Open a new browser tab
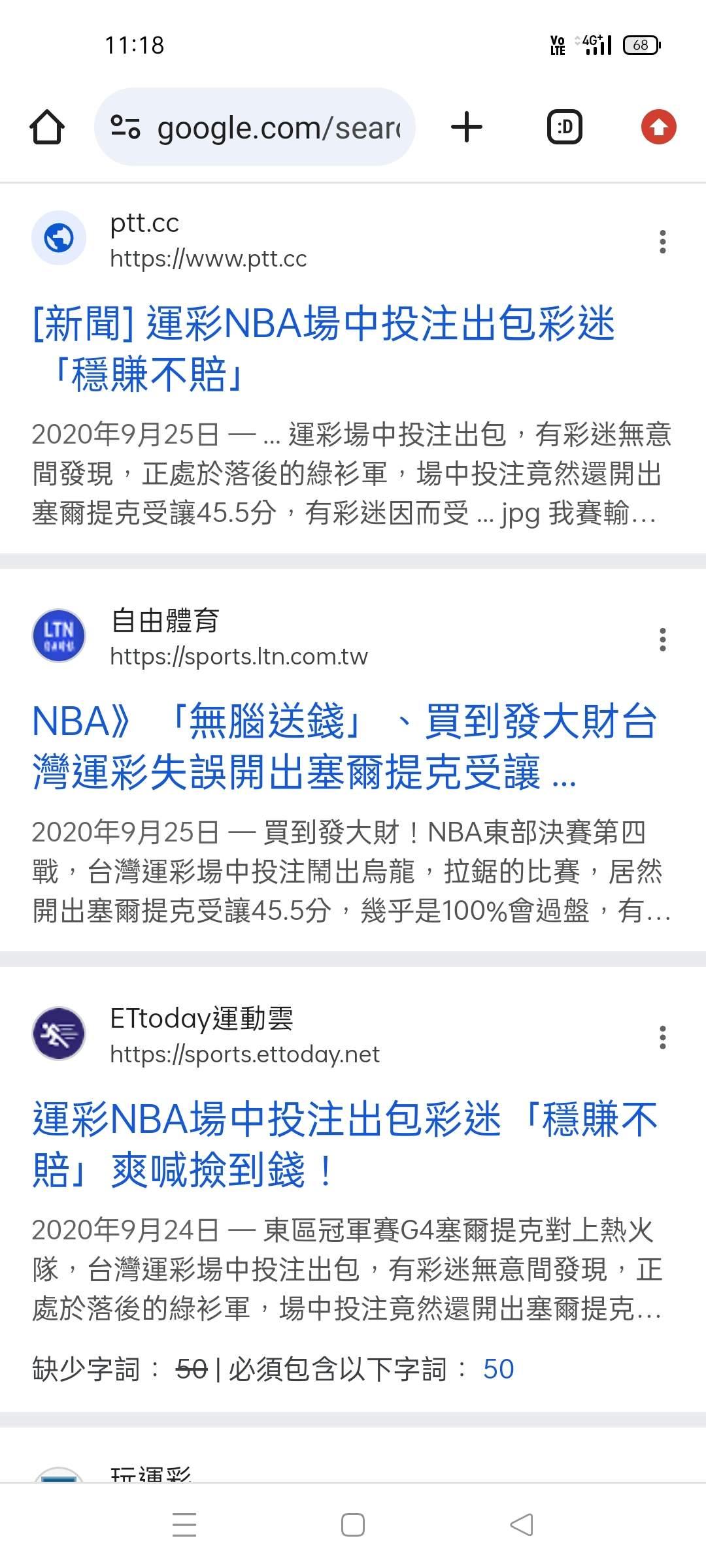The width and height of the screenshot is (706, 1568). (x=467, y=127)
